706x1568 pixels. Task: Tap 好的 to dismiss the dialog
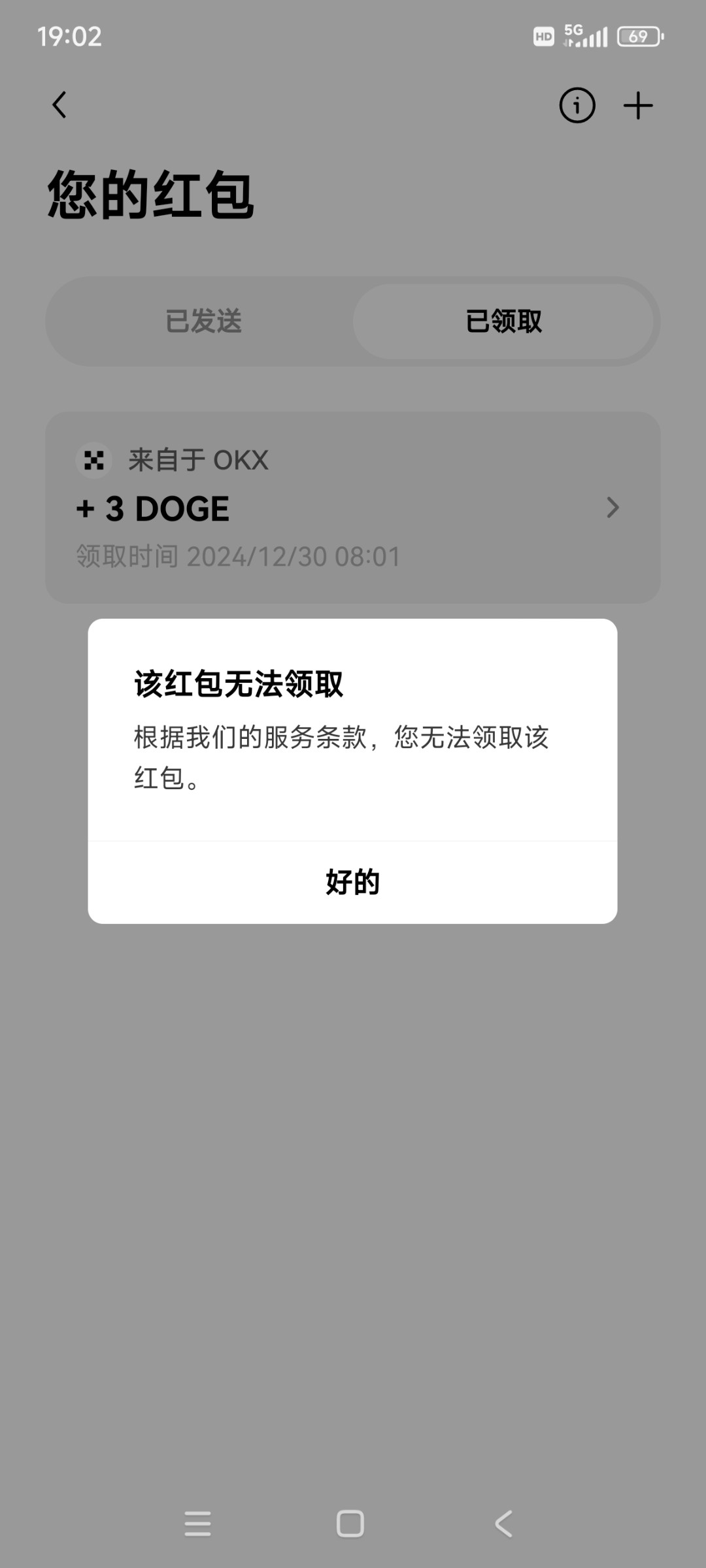(x=352, y=882)
